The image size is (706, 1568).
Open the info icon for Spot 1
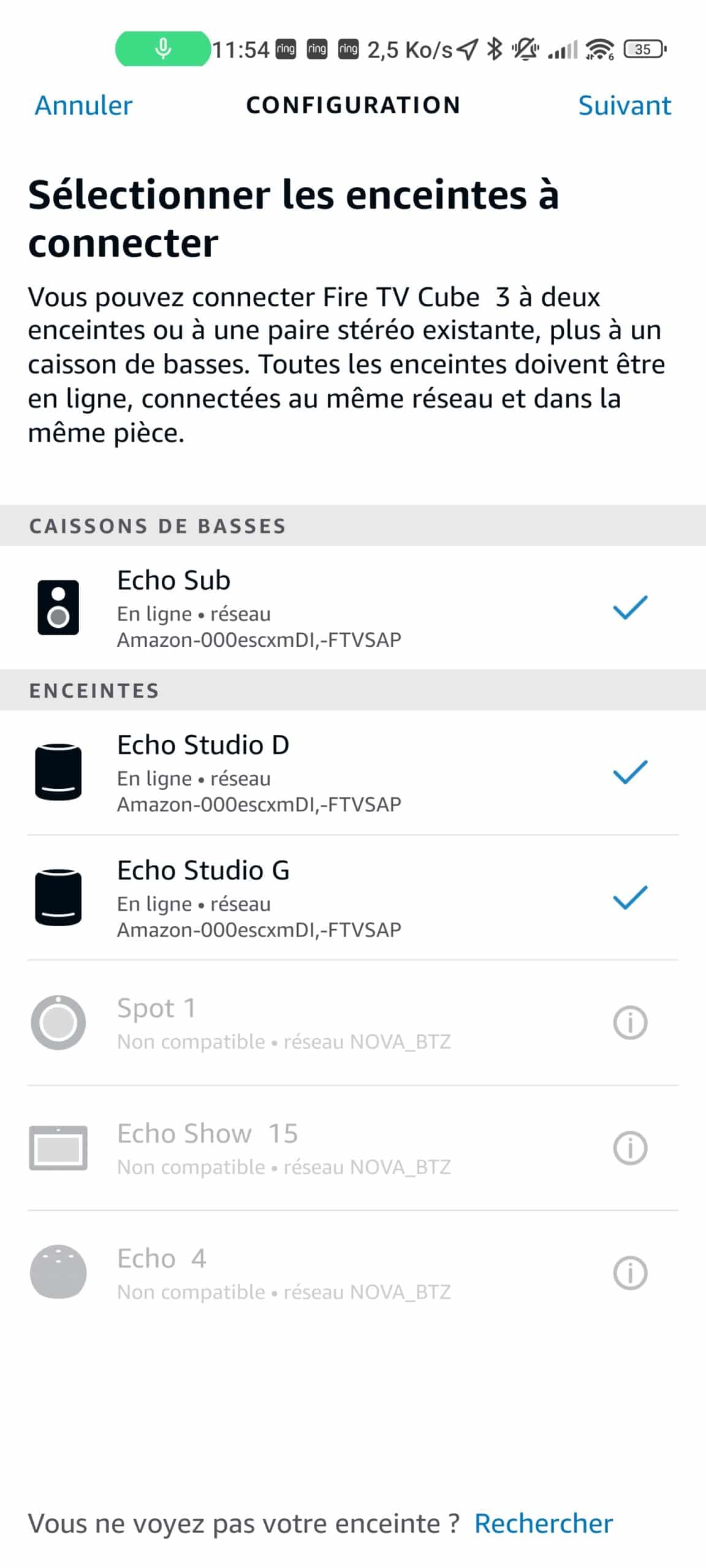tap(630, 1022)
